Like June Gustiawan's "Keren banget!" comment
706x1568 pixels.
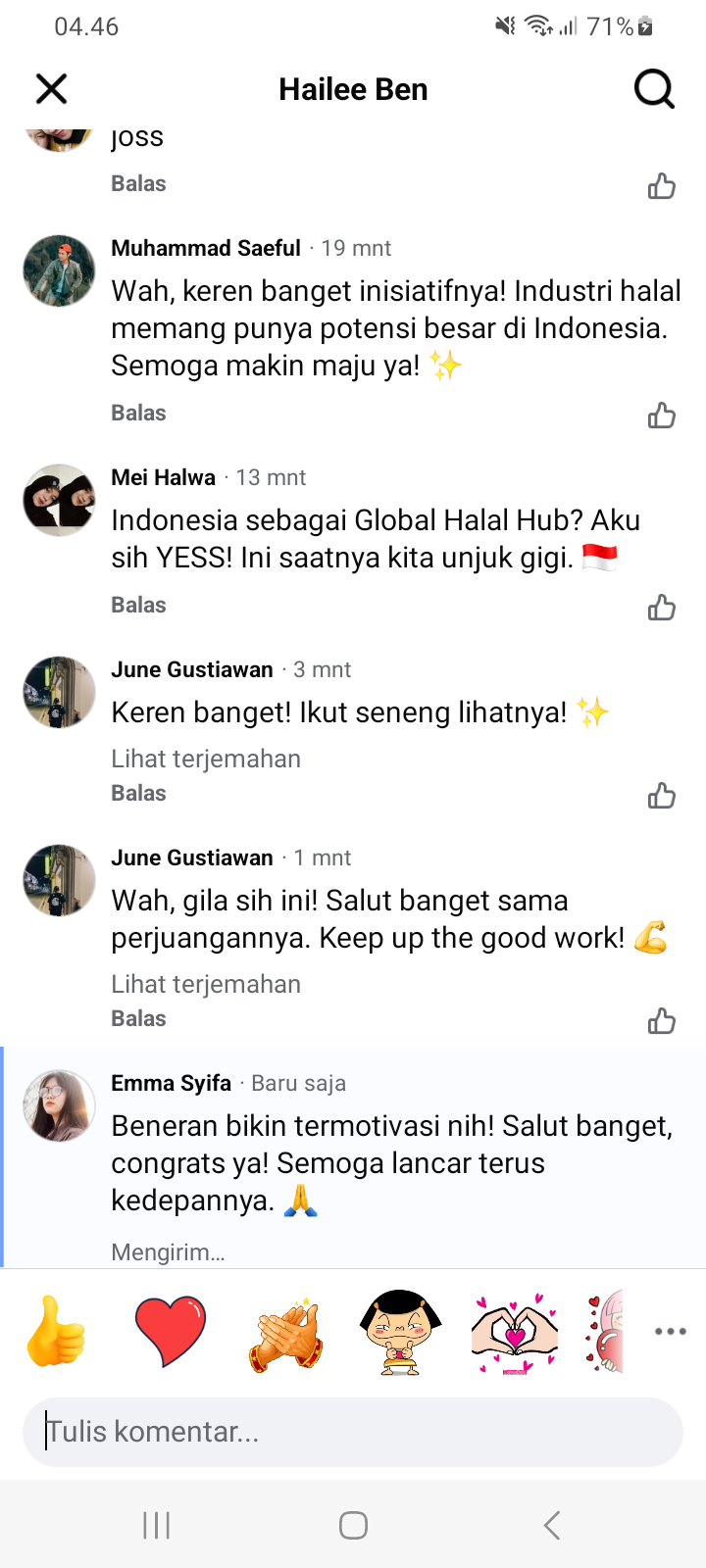coord(662,796)
